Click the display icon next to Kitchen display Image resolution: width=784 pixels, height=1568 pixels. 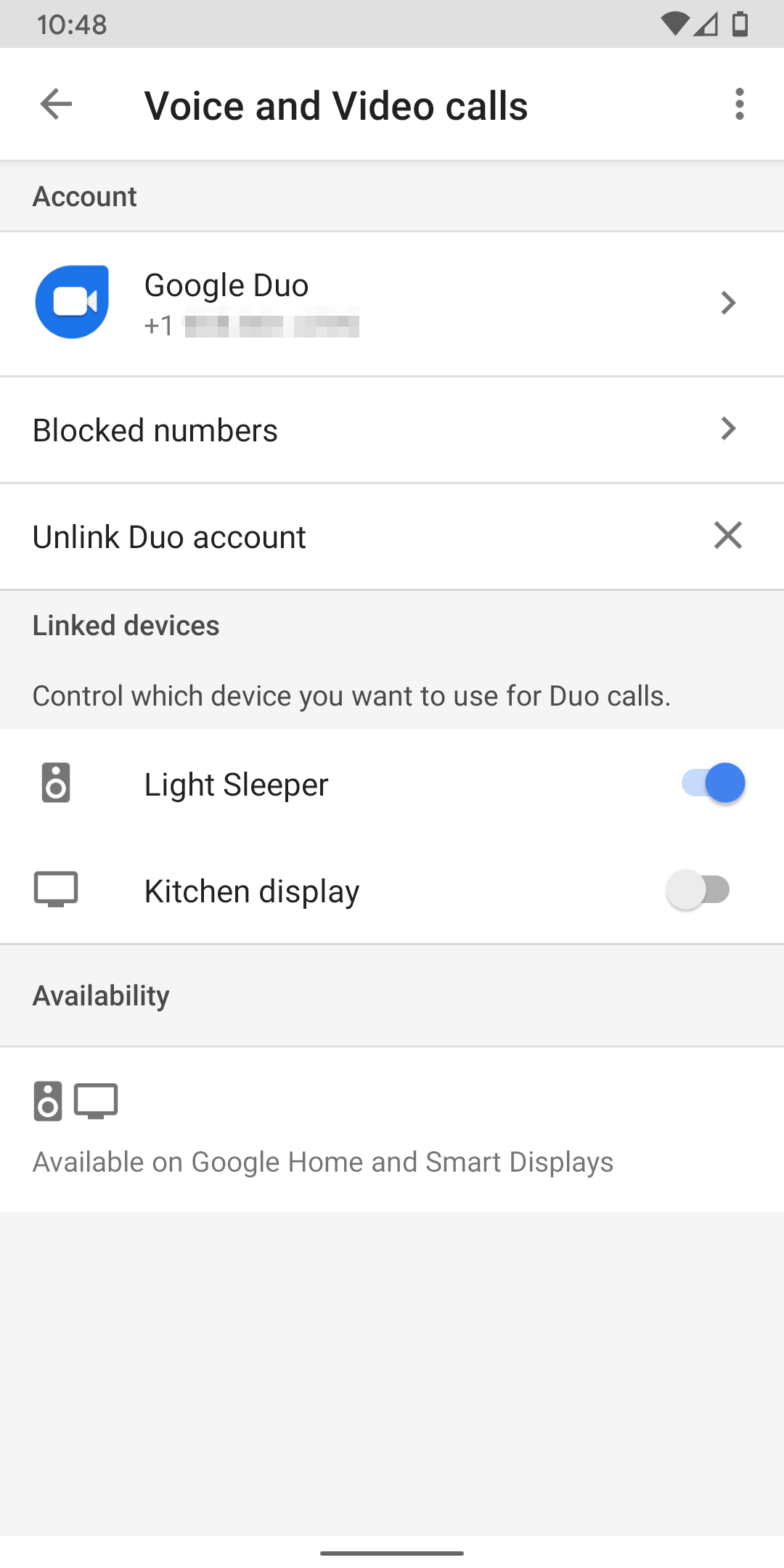point(57,889)
